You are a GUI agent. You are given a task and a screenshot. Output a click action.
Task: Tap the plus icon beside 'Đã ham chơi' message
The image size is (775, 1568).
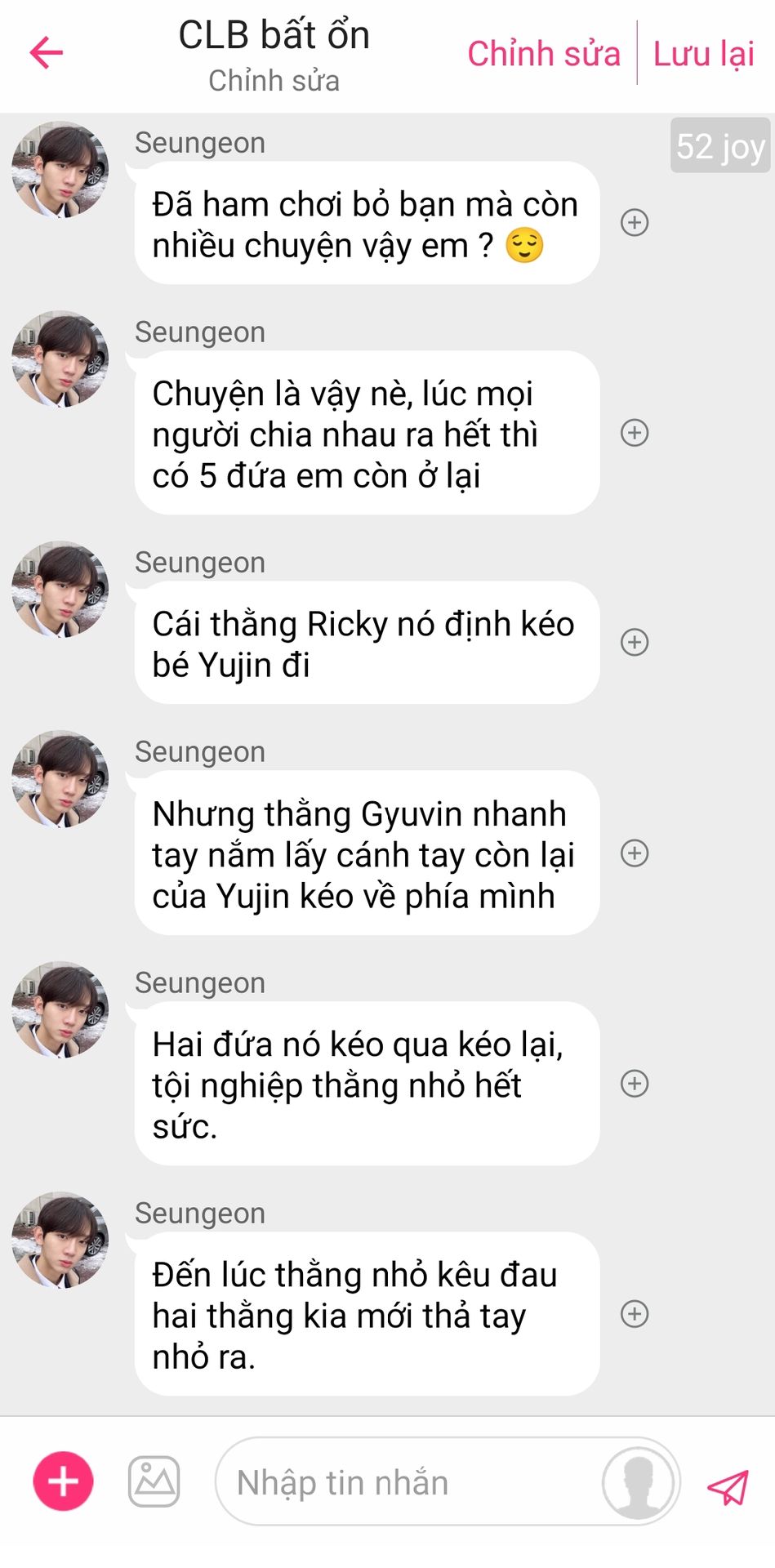(x=635, y=222)
